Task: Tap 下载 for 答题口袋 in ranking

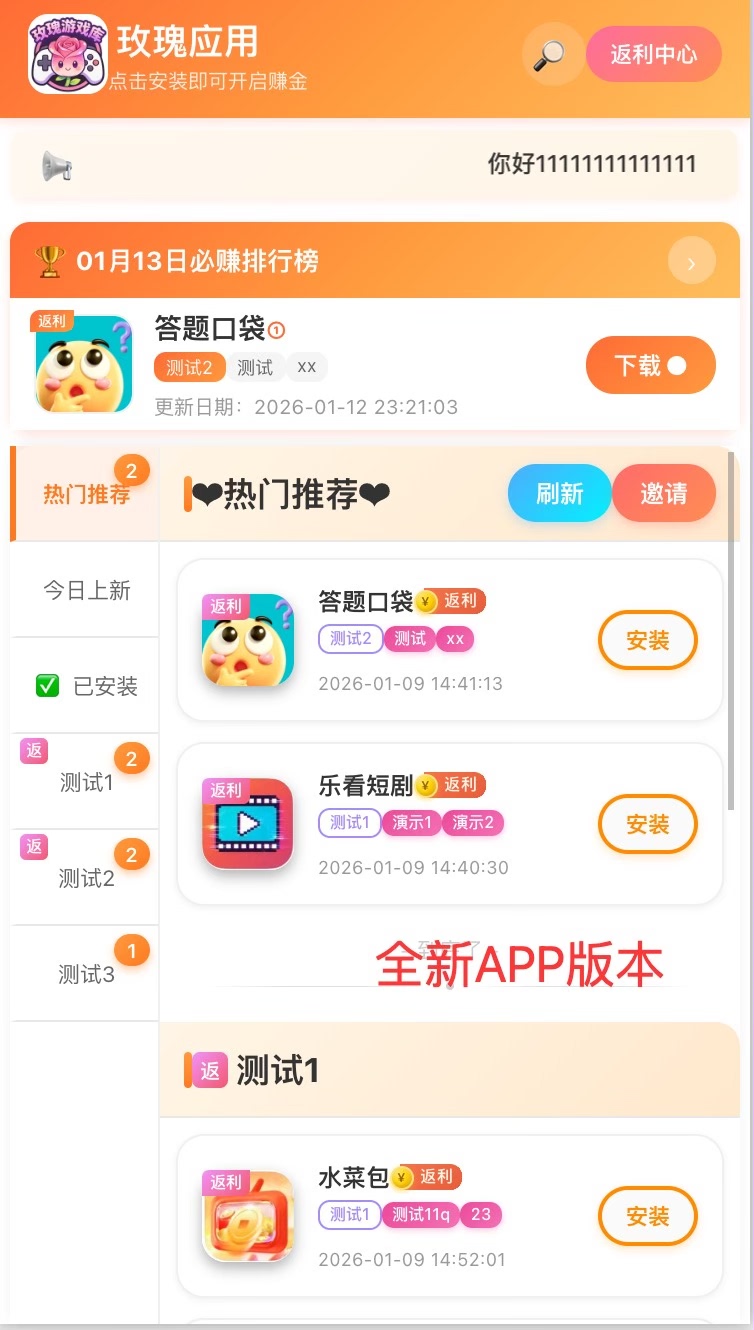Action: click(x=650, y=365)
